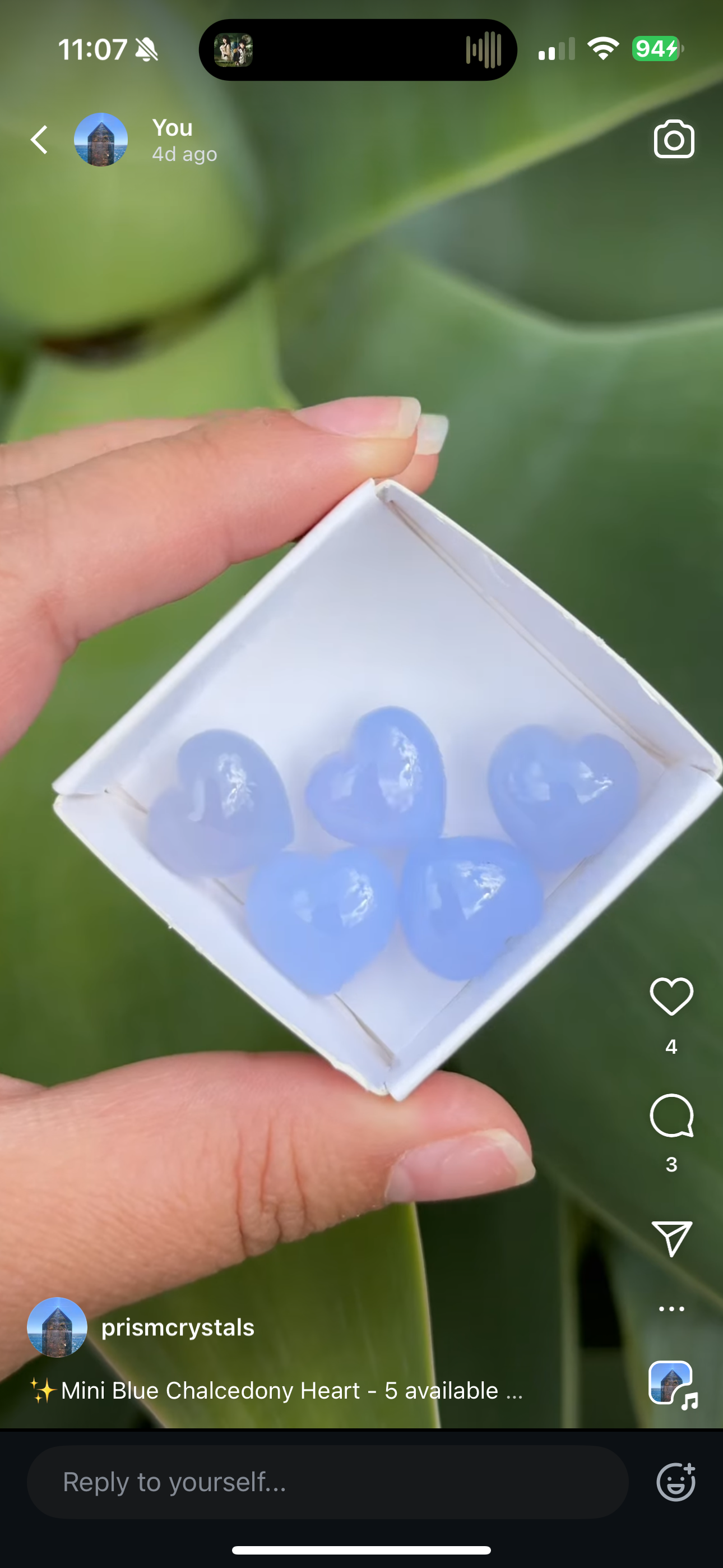Open your story avatar beside You
This screenshot has width=723, height=1568.
pos(101,140)
